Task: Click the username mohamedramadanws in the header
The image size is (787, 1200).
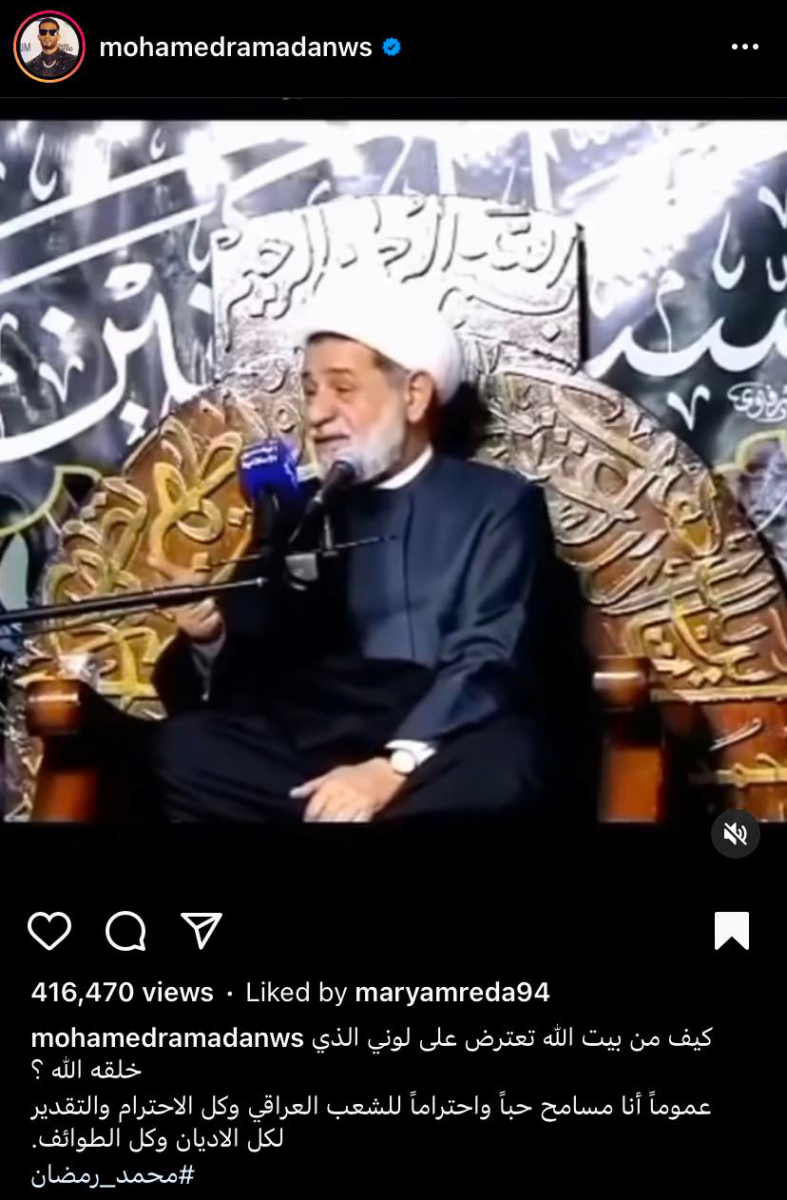Action: click(x=233, y=44)
